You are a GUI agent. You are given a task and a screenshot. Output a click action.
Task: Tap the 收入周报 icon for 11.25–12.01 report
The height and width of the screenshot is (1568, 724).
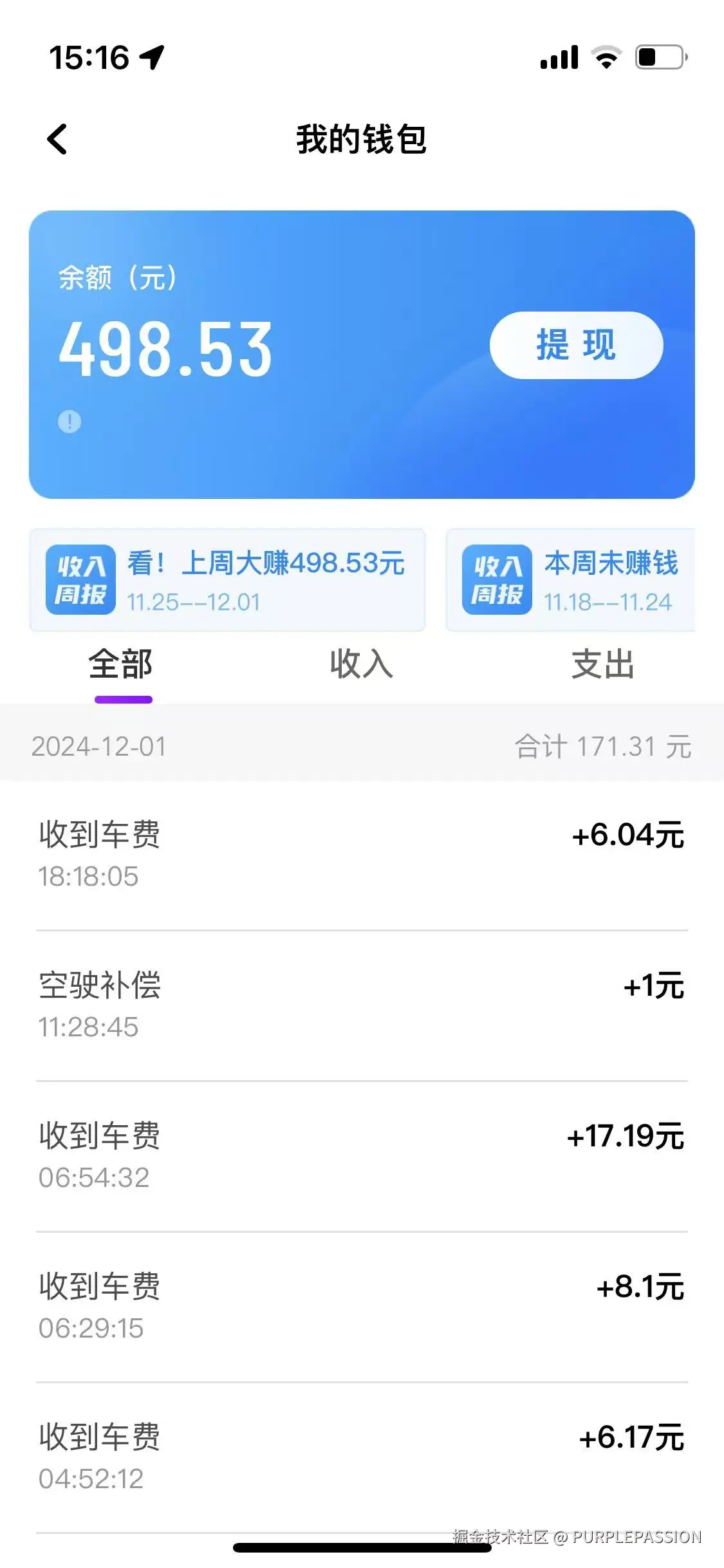pos(80,579)
